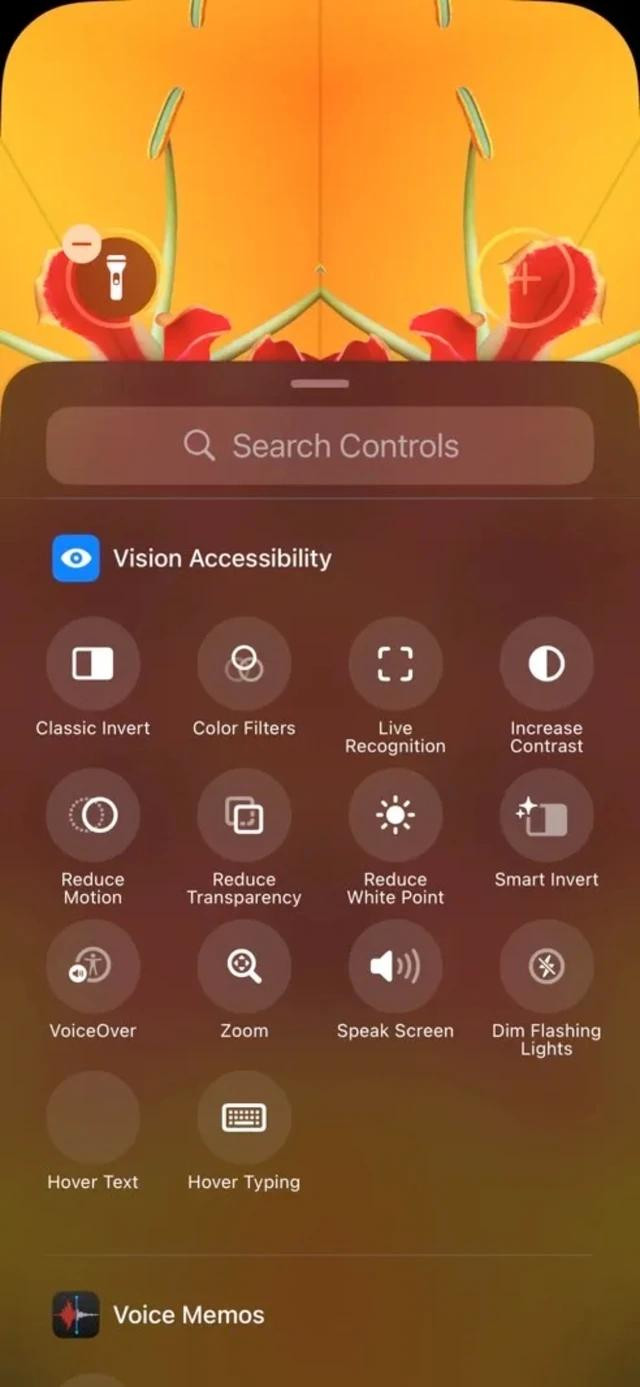Select the Hover Text control
The image size is (640, 1387).
pos(93,1118)
